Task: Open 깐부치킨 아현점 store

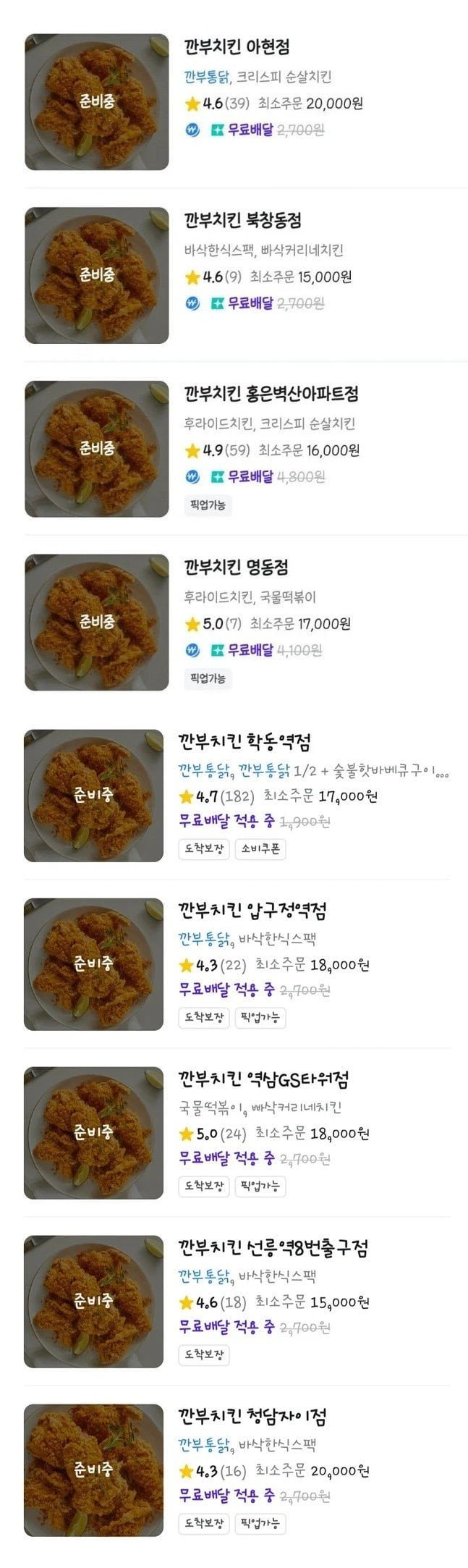Action: coord(237,47)
